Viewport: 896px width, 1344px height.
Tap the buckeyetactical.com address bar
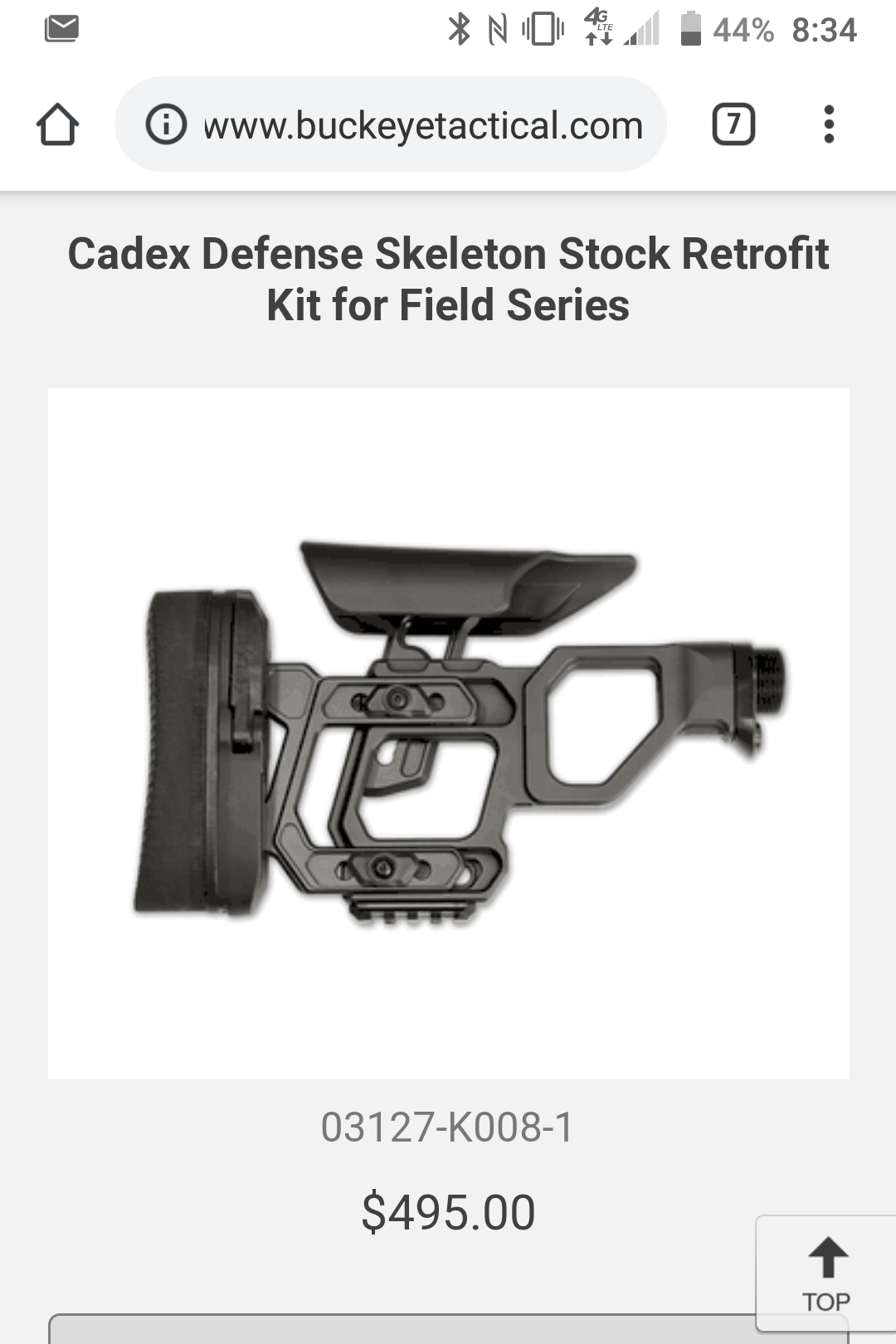pyautogui.click(x=423, y=126)
